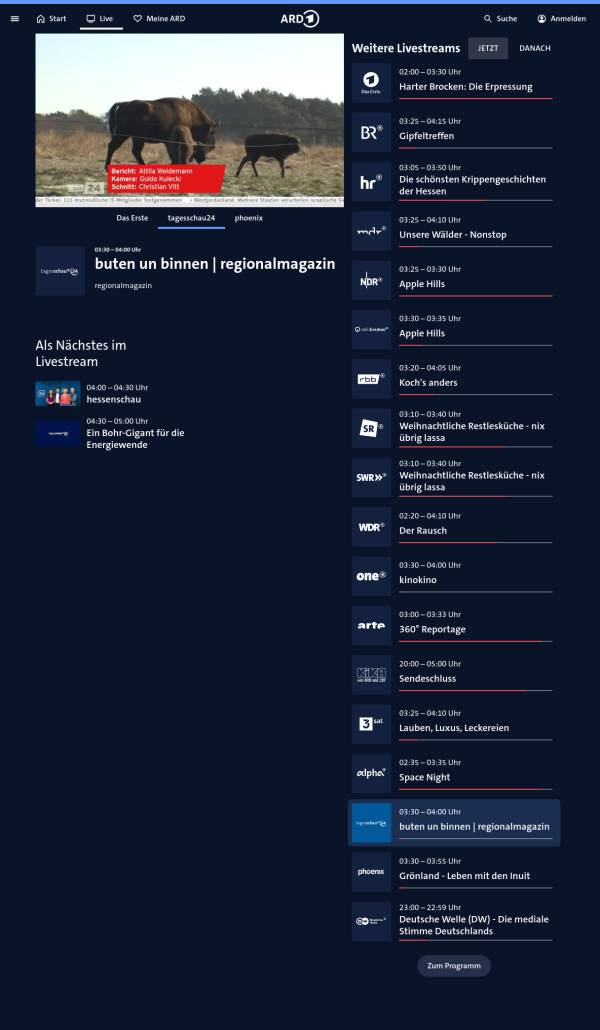
Task: Tap Anmelden to sign in
Action: coord(561,18)
